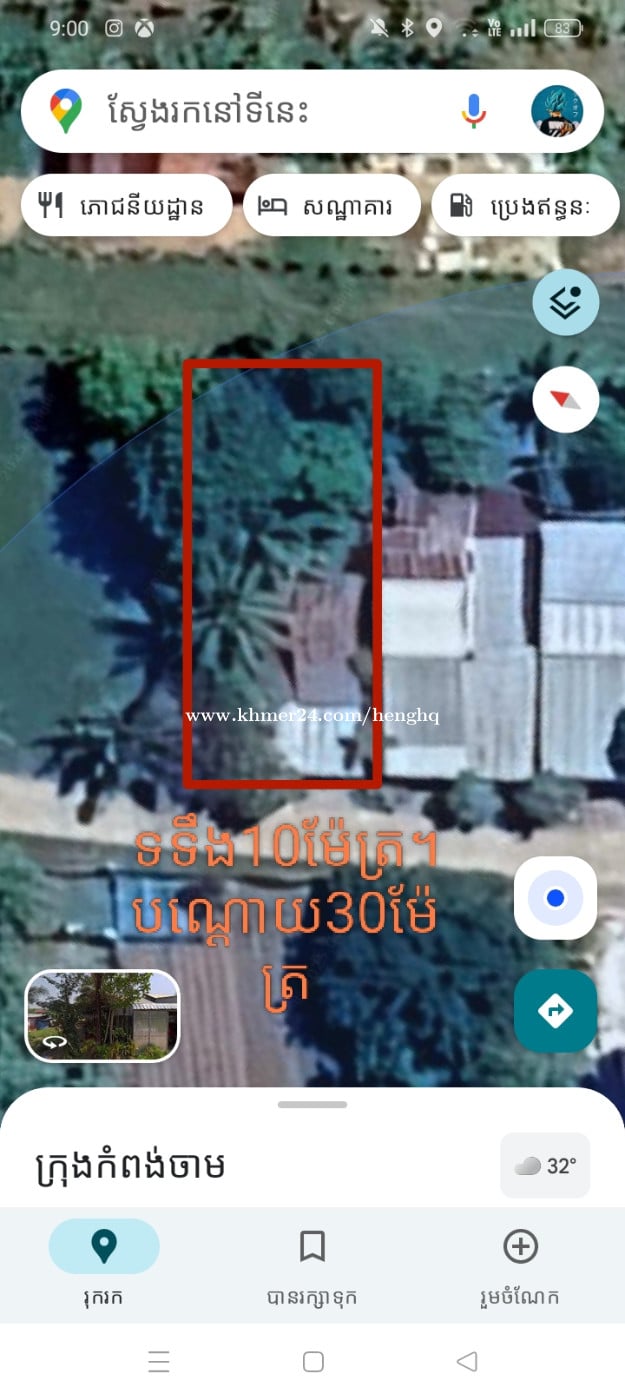
Task: Switch to the រួមចំណែក (Contribute) tab
Action: [x=520, y=1260]
